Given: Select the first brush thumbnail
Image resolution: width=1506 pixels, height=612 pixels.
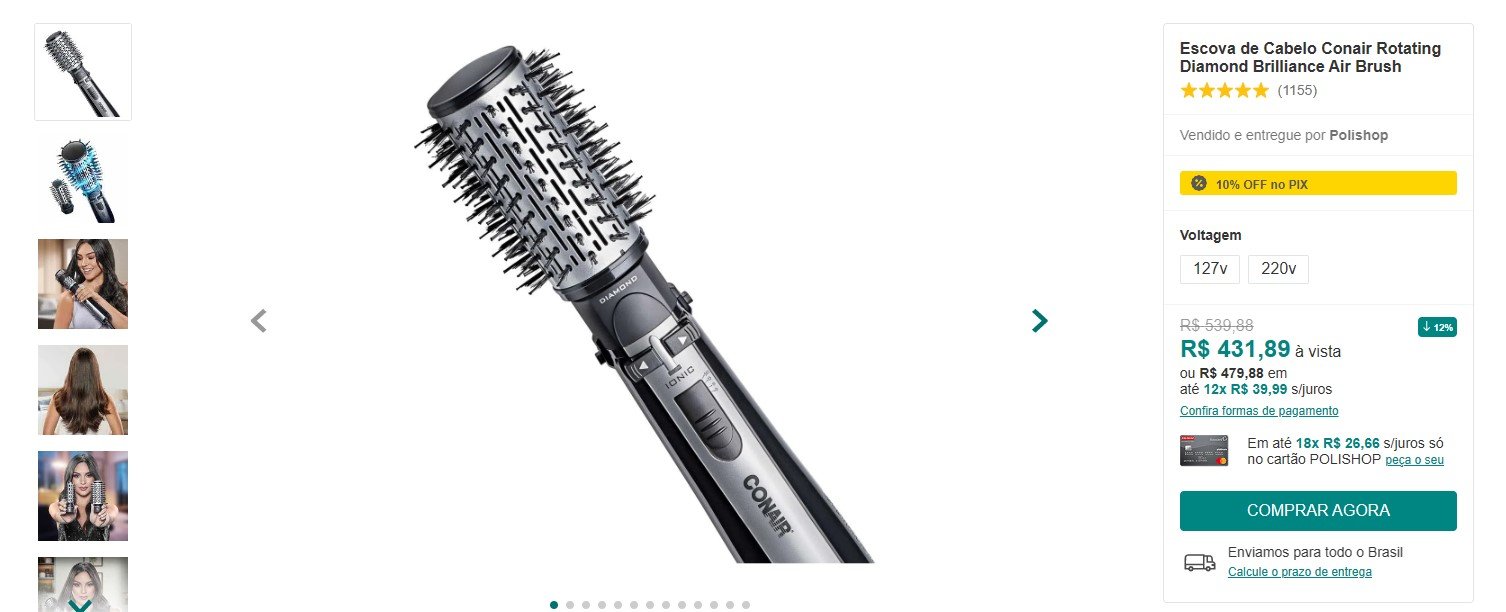Looking at the screenshot, I should pos(83,72).
